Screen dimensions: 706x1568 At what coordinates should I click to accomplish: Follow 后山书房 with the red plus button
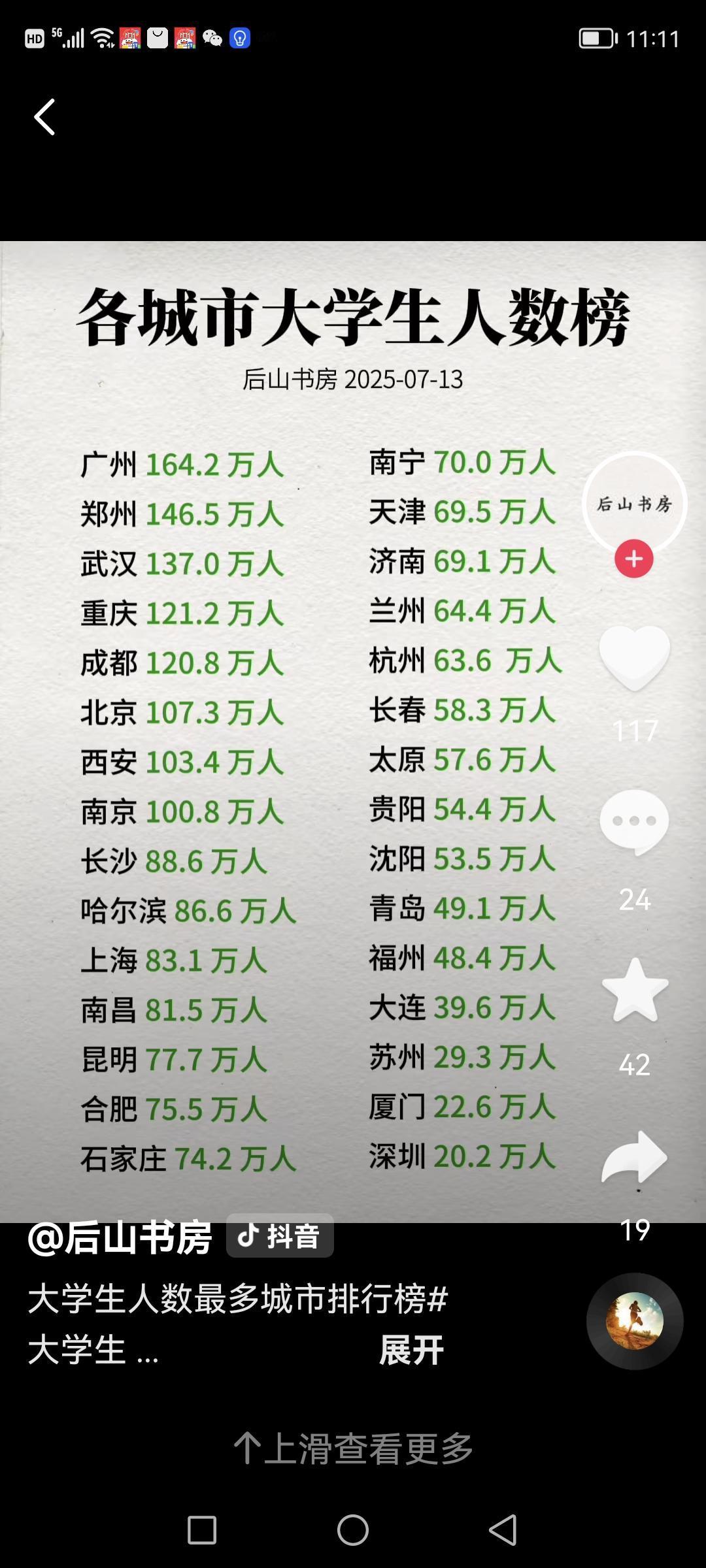[x=634, y=559]
